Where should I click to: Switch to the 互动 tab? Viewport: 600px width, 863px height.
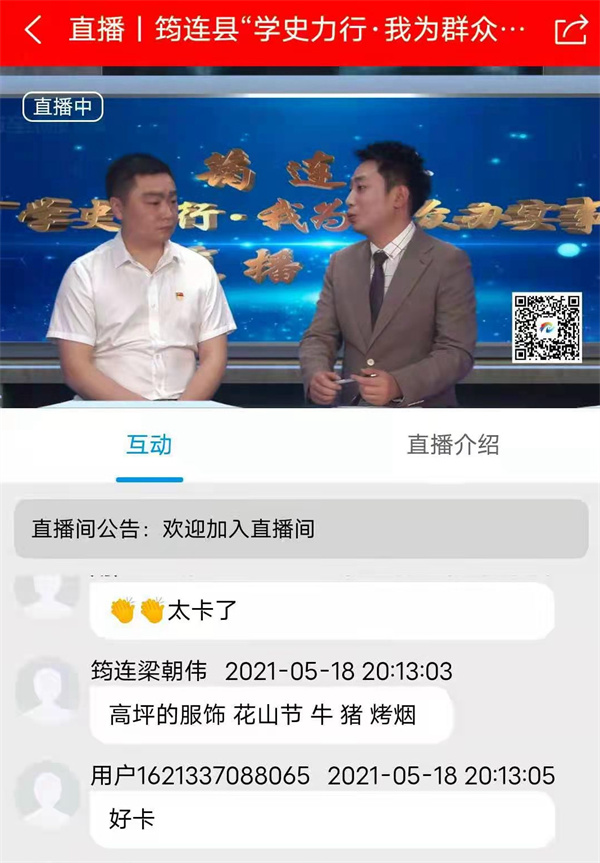(149, 445)
